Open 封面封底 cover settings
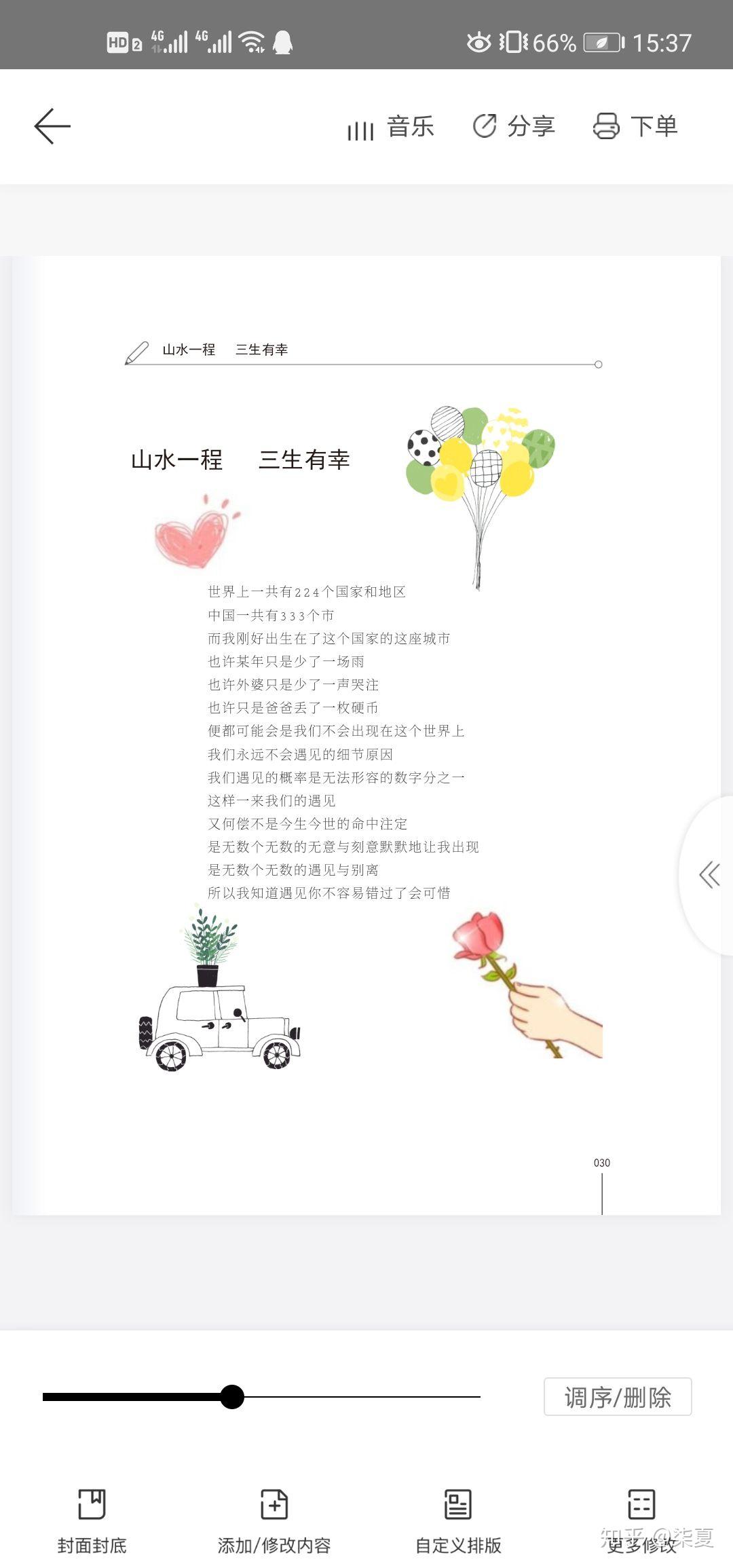Viewport: 733px width, 1568px height. coord(92,1519)
